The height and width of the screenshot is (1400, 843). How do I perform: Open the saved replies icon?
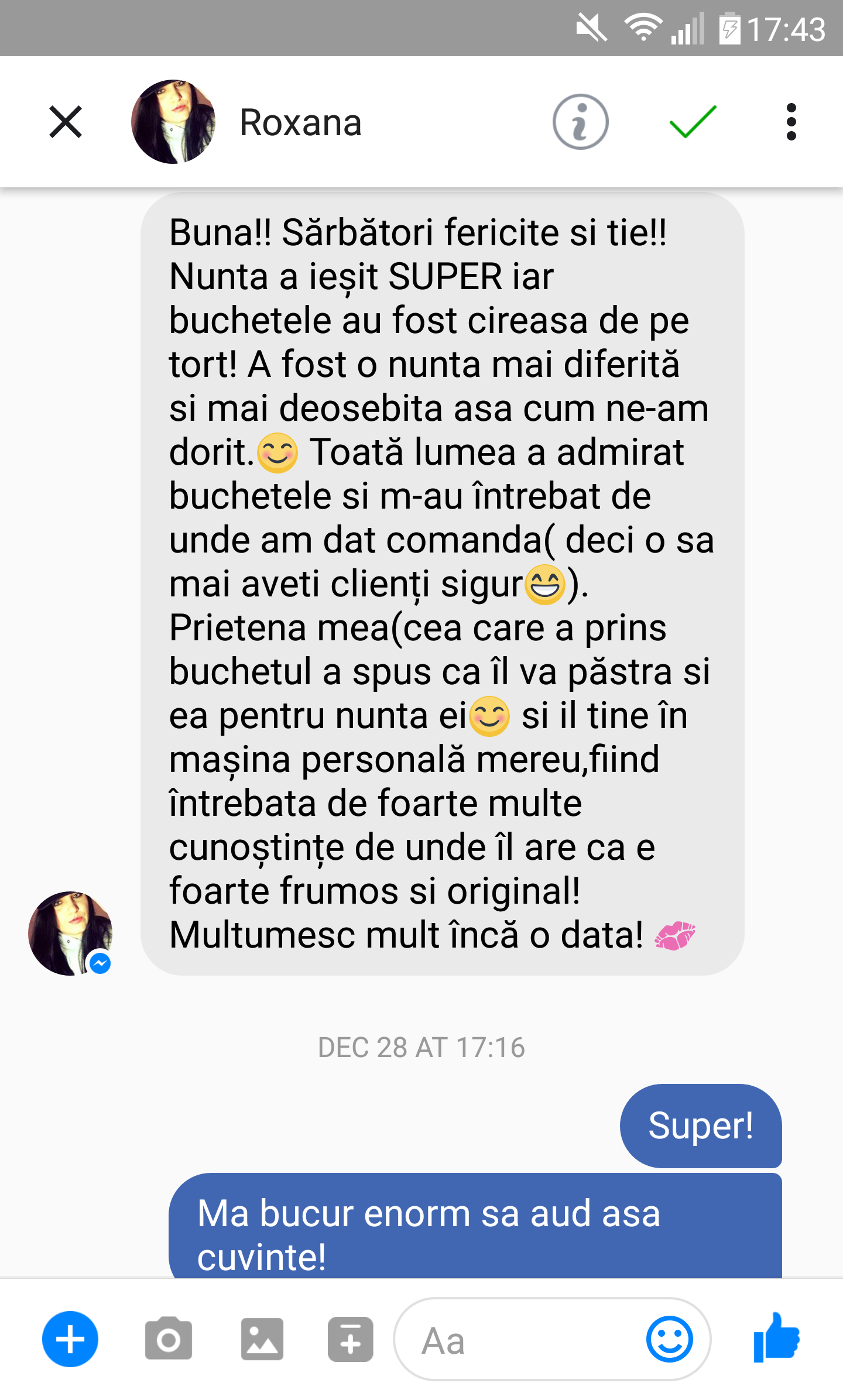pos(350,1339)
